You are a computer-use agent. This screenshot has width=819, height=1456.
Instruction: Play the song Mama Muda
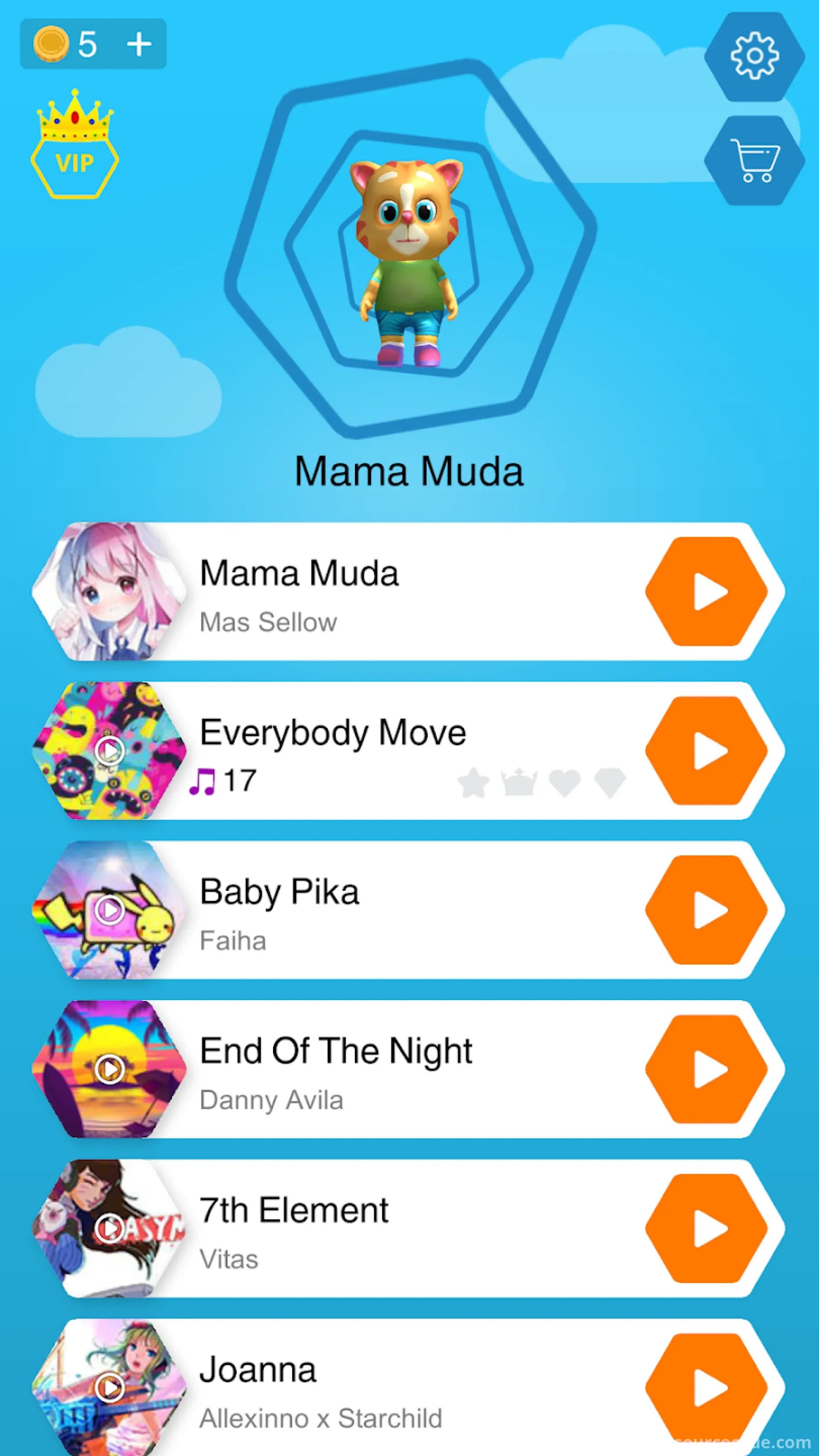click(707, 591)
